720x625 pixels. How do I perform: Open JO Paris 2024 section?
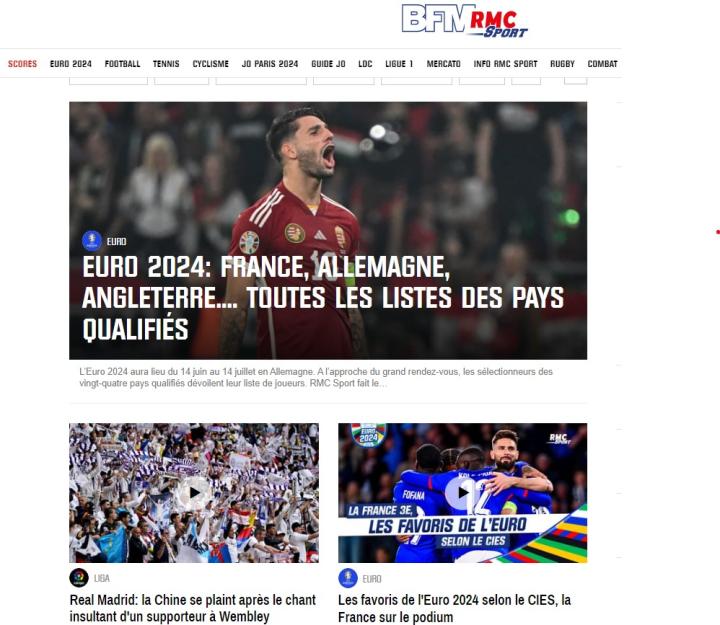click(270, 64)
